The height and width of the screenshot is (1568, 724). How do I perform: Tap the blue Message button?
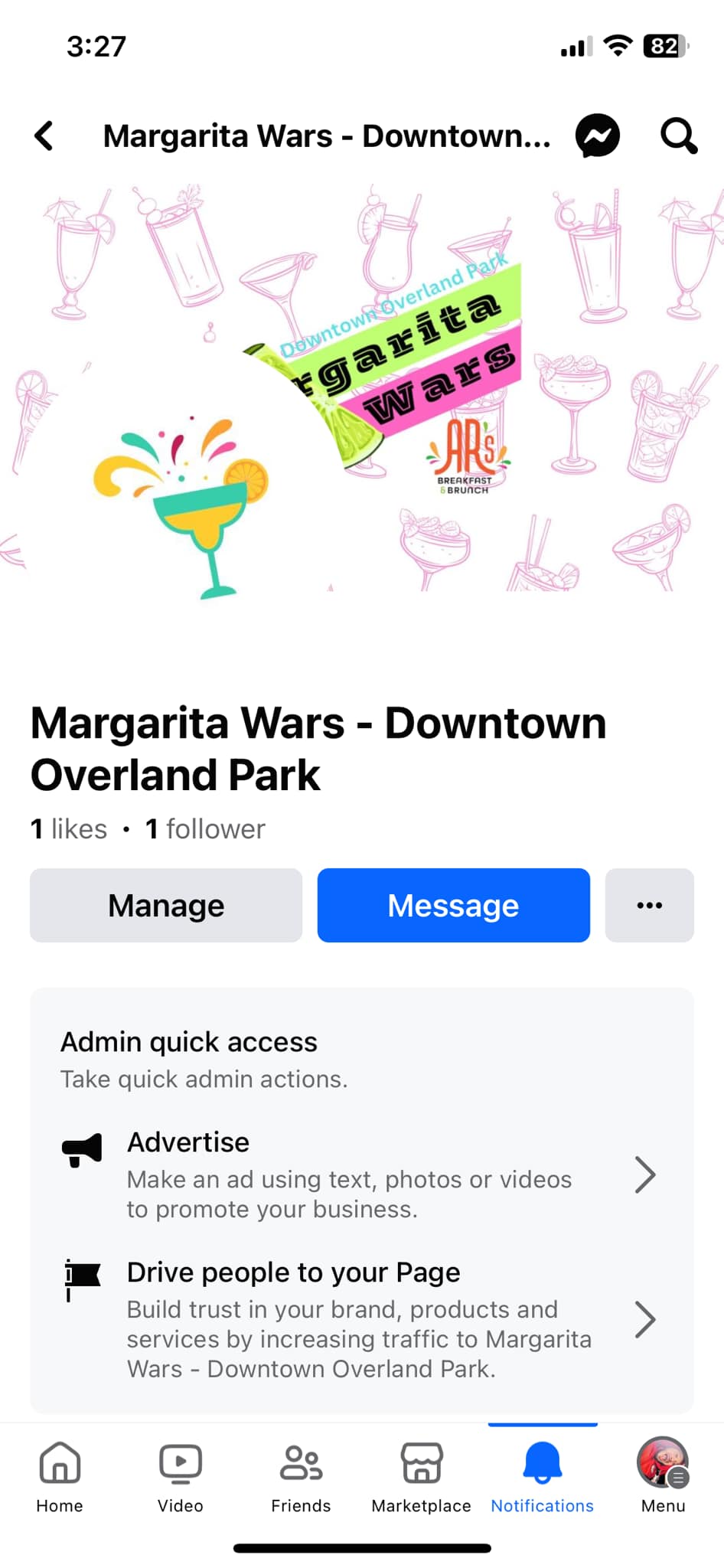pos(453,905)
